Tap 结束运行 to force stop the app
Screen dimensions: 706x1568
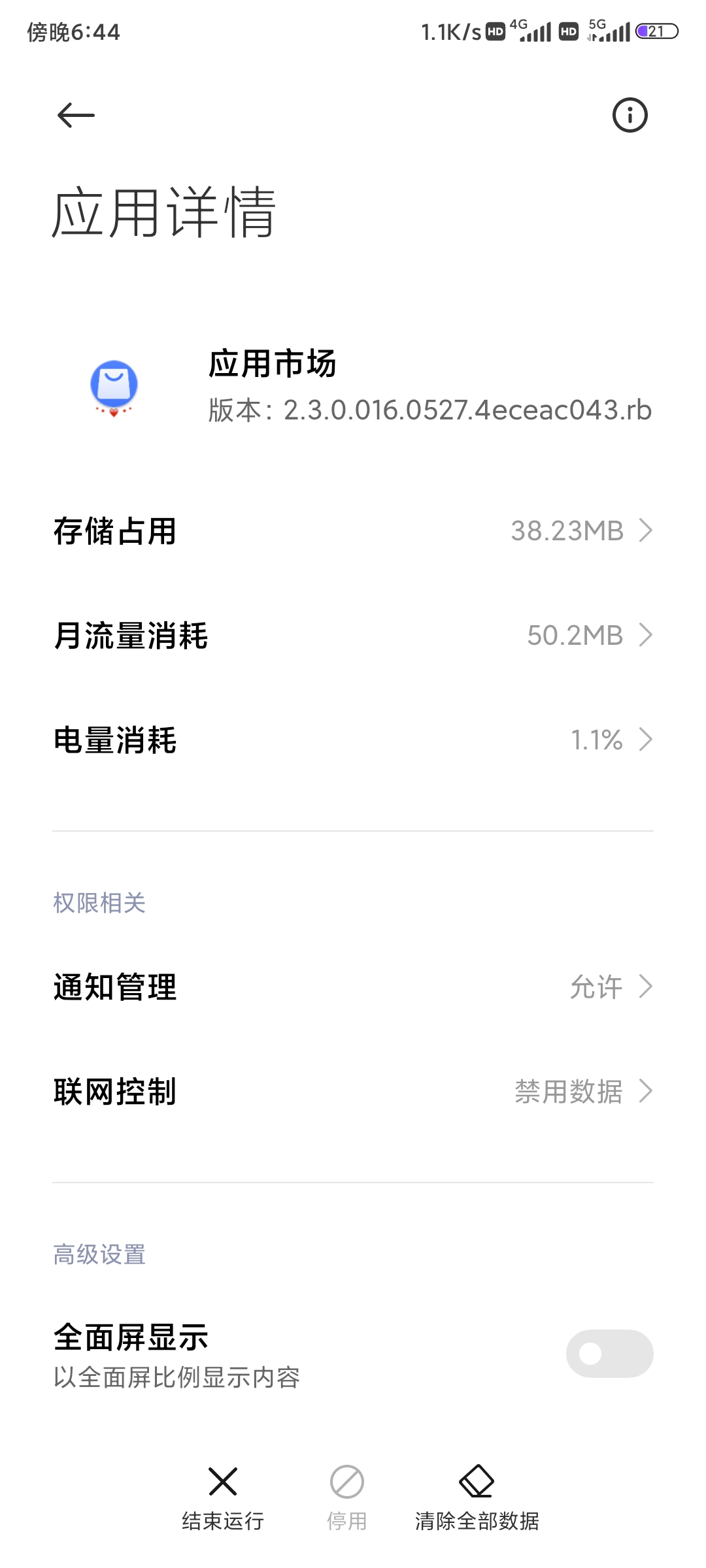point(223,1497)
